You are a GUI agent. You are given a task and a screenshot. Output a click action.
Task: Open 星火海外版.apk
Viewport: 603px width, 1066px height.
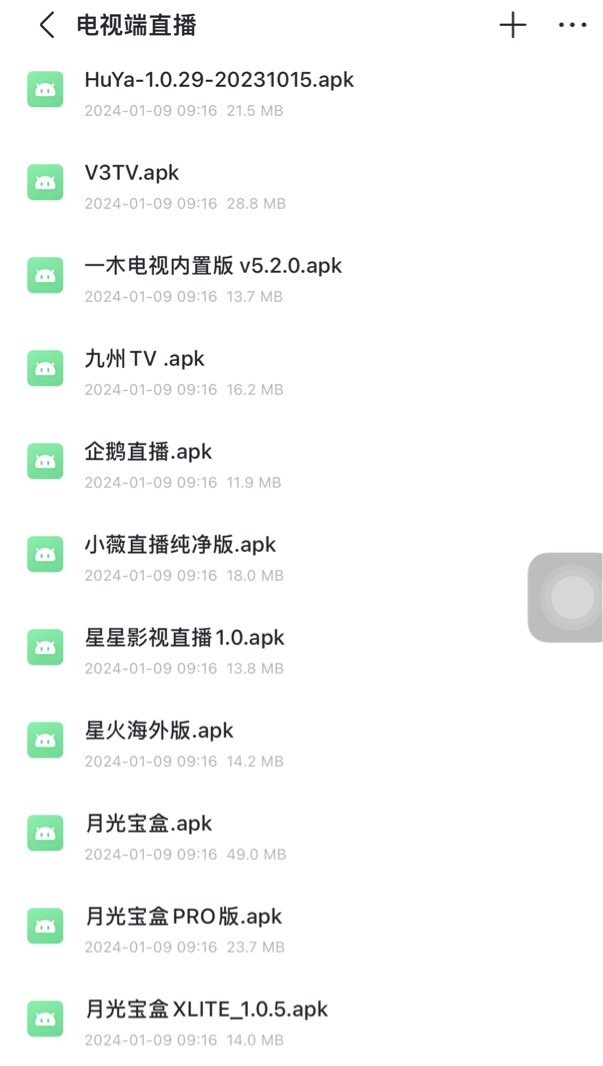301,744
